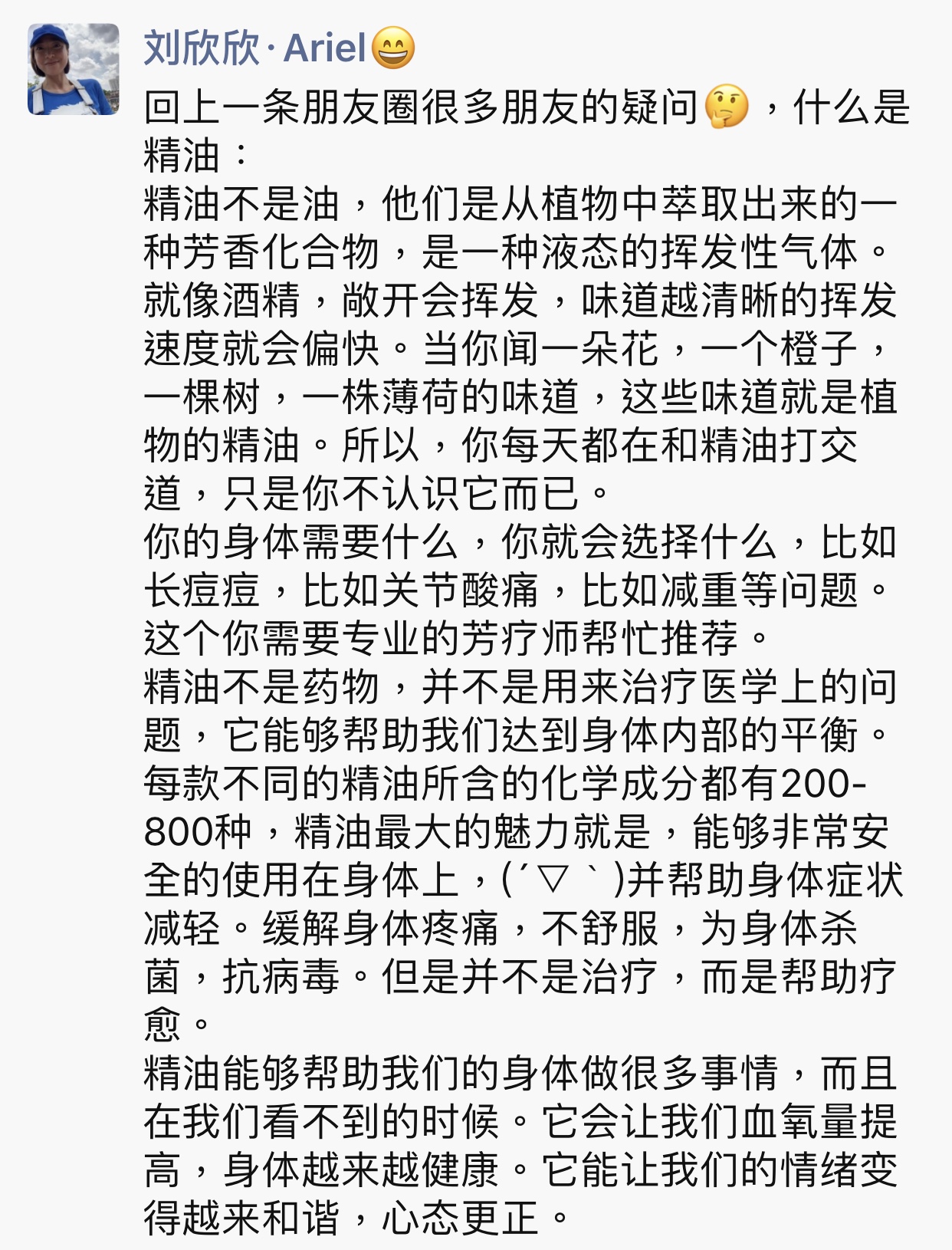Tap the username 刘欣欣·Ariel link
952x1250 pixels.
[x=255, y=48]
